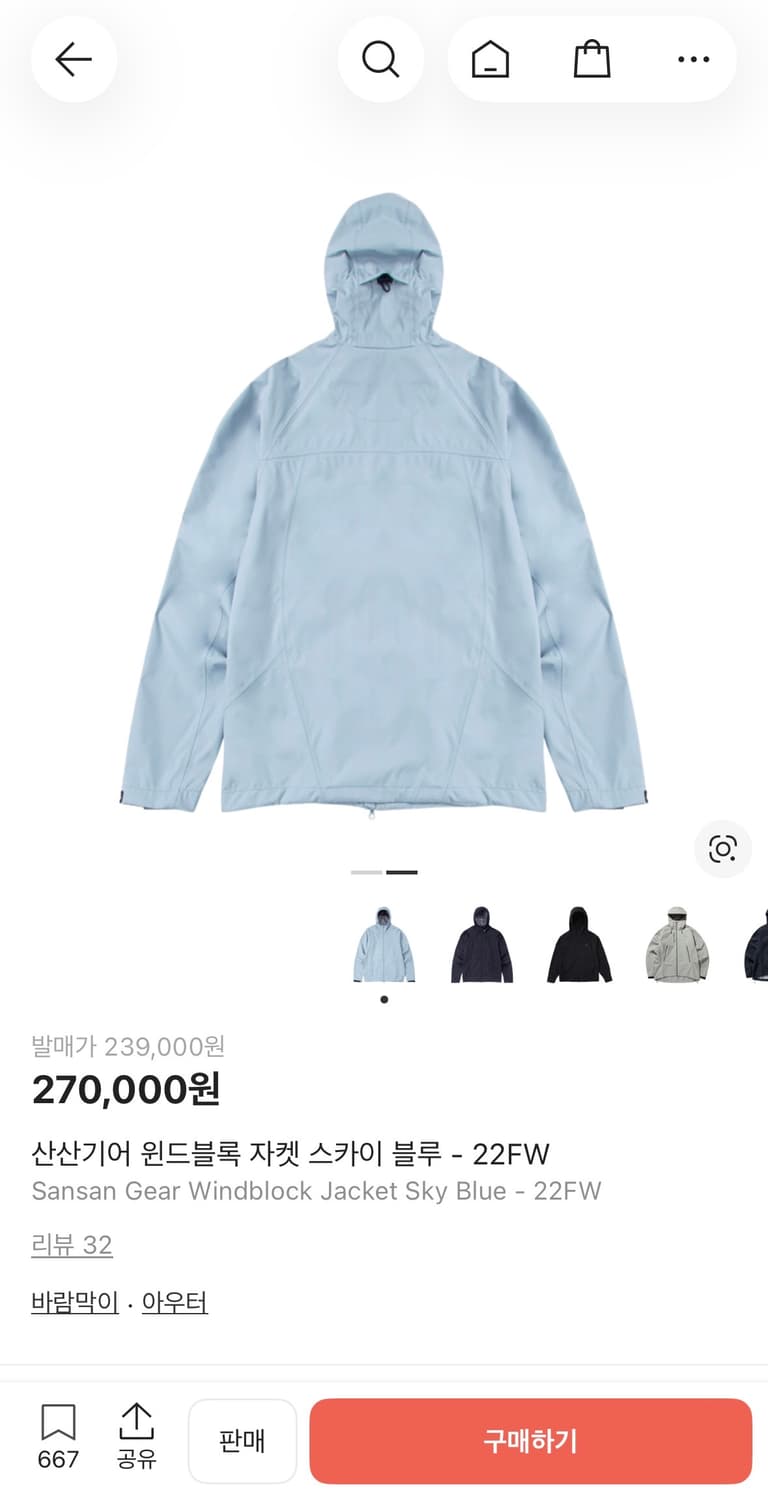This screenshot has width=768, height=1500.
Task: Open the more options ellipsis menu
Action: (x=693, y=59)
